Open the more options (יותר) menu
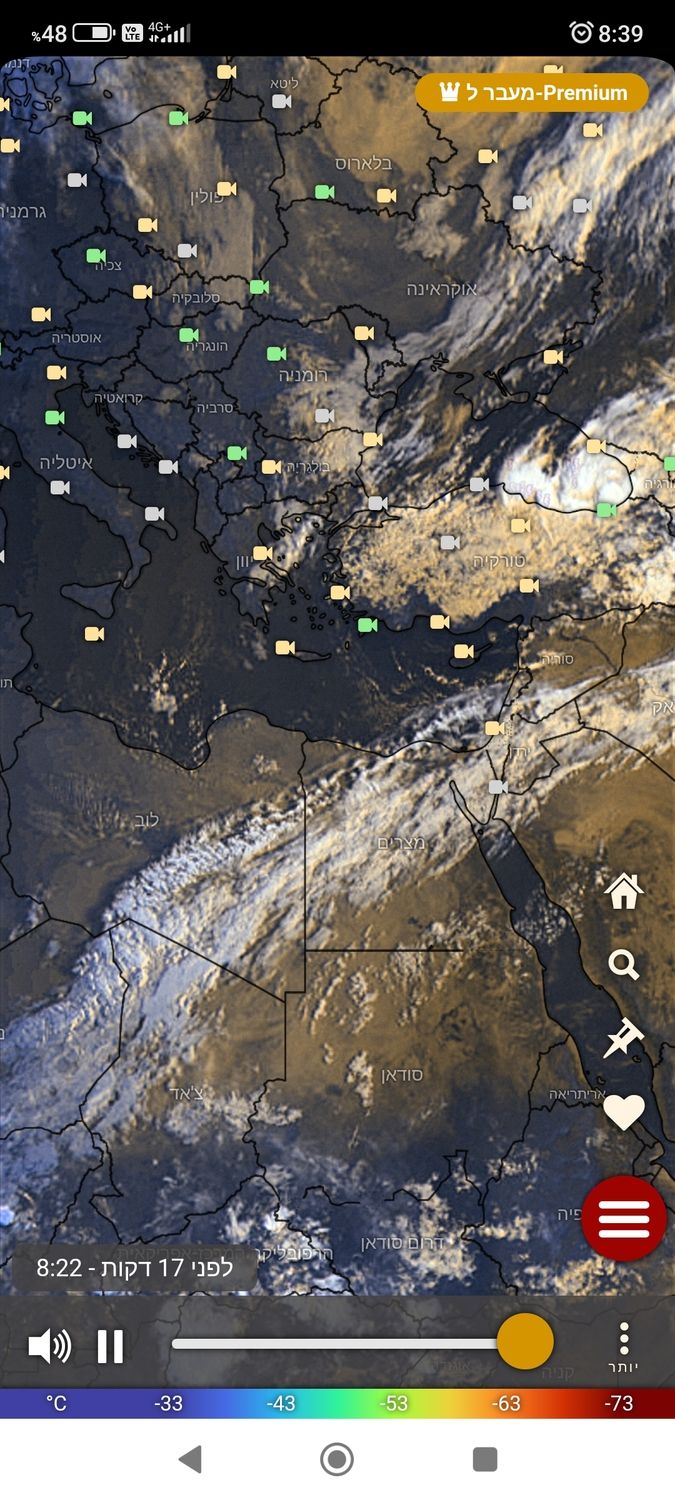 [x=623, y=1346]
